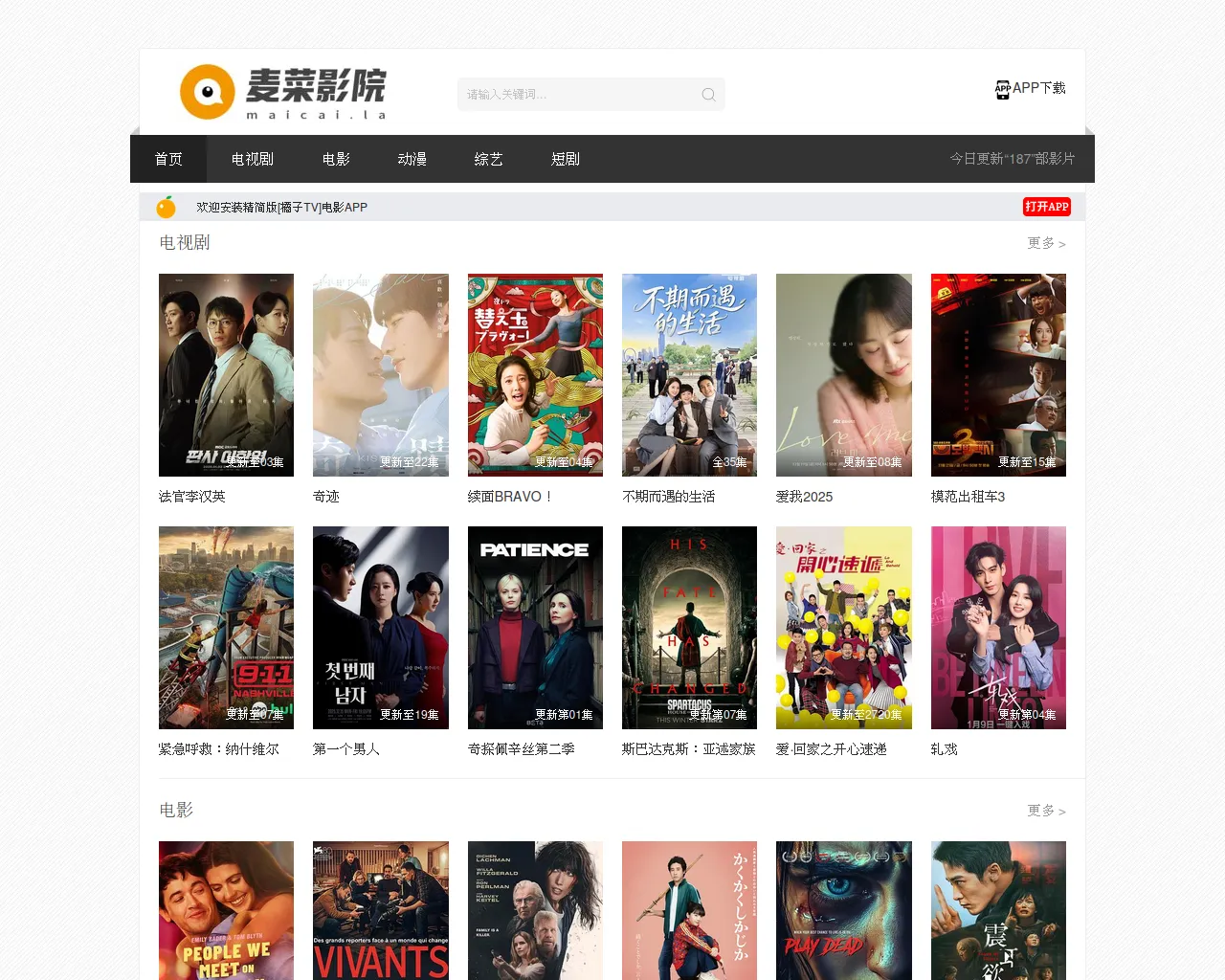Open the 法官李汉英 poster
The image size is (1225, 980).
226,375
